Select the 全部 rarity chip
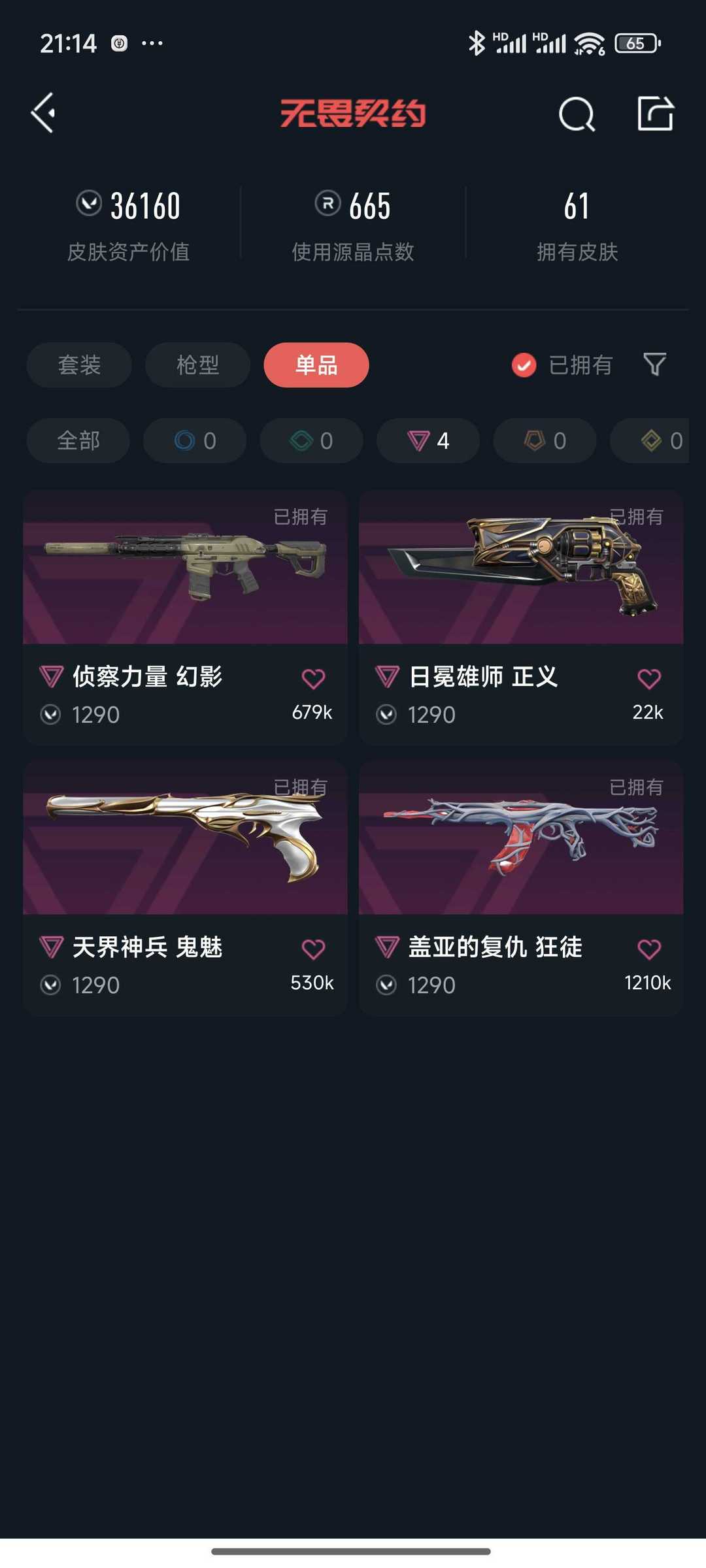 [78, 440]
